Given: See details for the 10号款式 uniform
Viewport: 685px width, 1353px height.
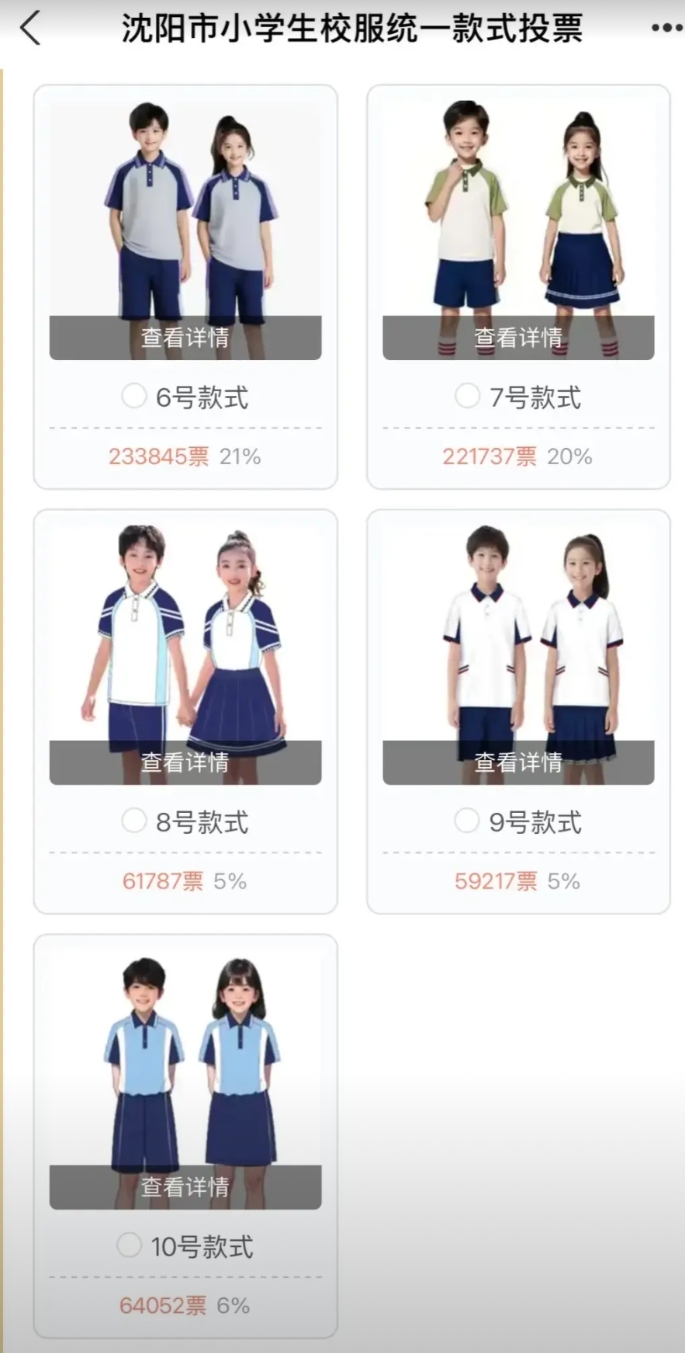Looking at the screenshot, I should tap(185, 1187).
